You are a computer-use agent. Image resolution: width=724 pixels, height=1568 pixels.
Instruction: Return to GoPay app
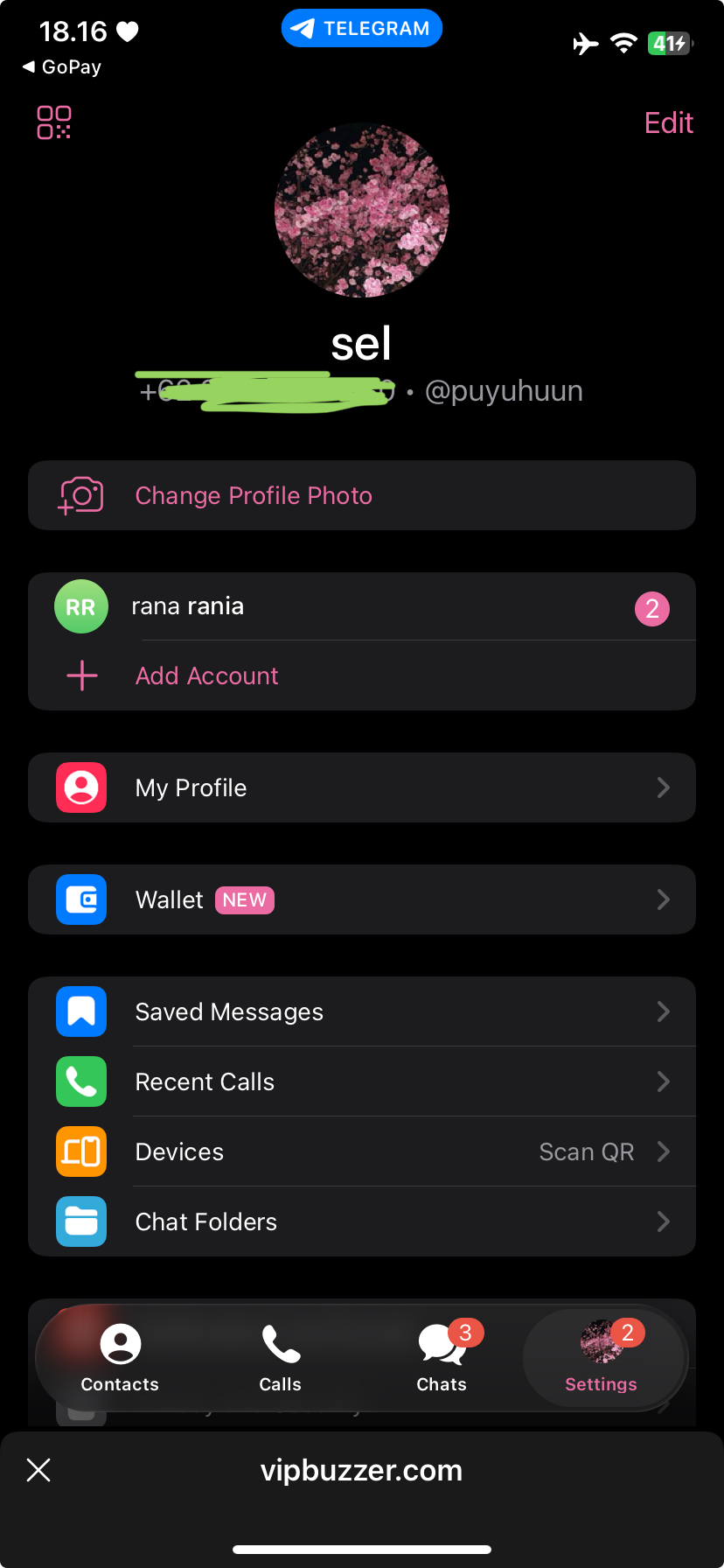[61, 67]
